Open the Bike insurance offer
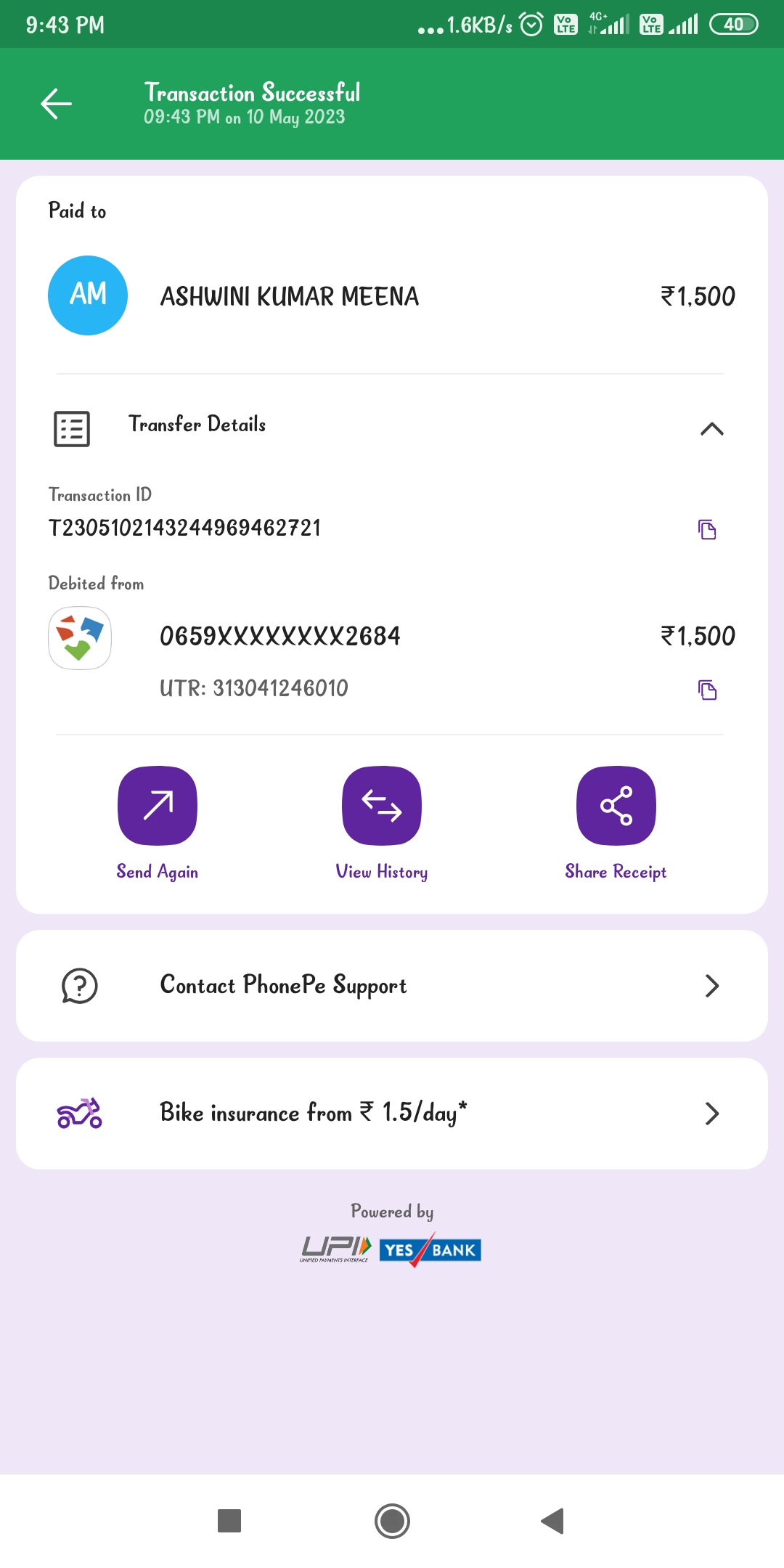The width and height of the screenshot is (784, 1568). (x=392, y=1114)
